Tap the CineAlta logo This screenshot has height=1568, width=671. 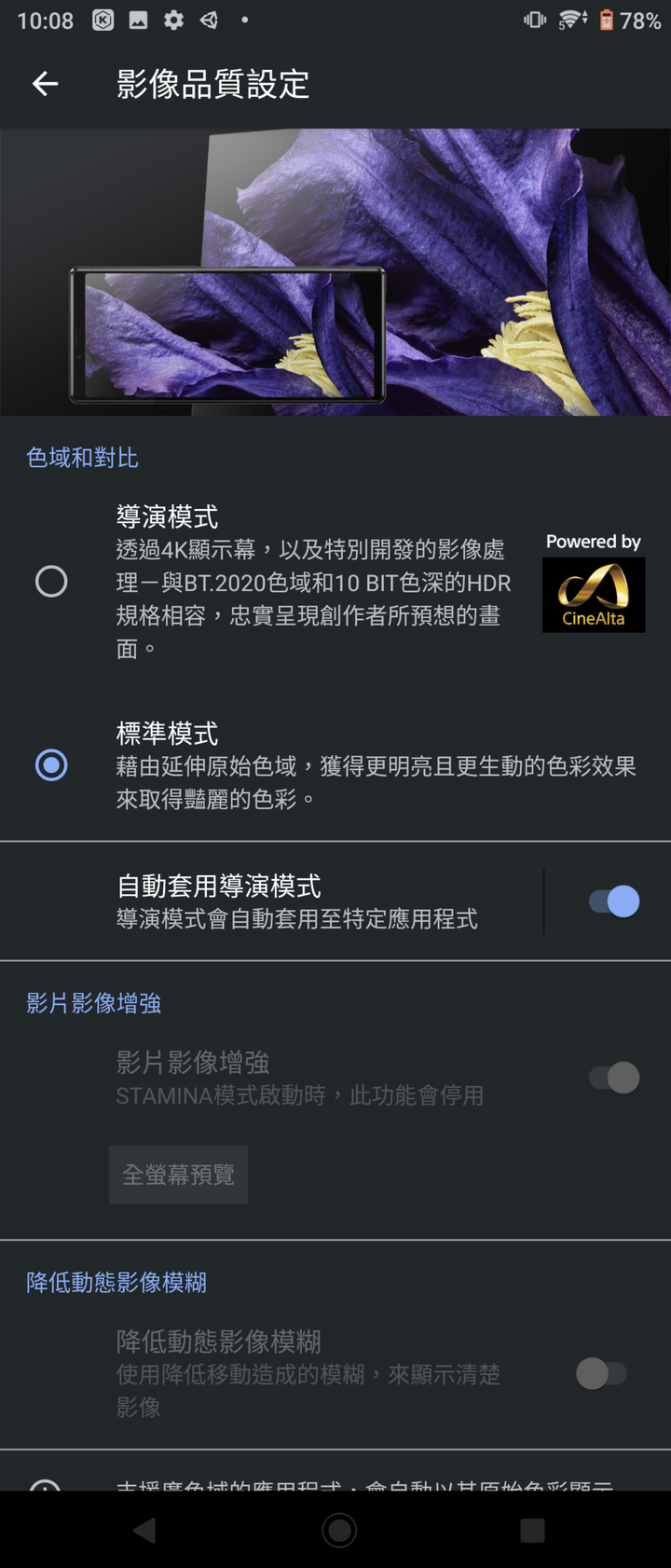tap(594, 594)
